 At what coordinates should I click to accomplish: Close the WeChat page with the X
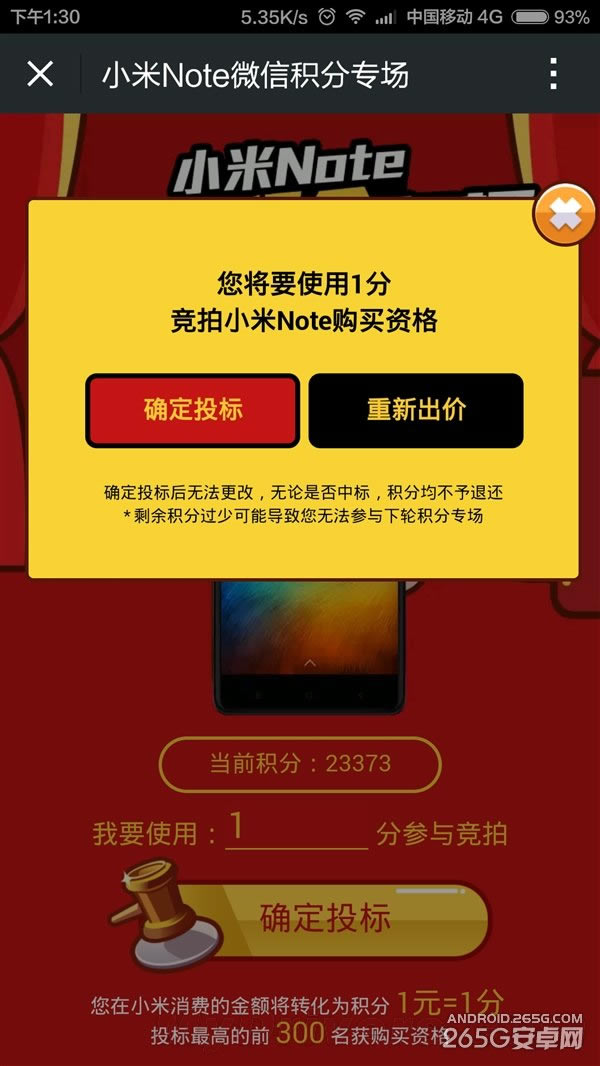click(40, 74)
